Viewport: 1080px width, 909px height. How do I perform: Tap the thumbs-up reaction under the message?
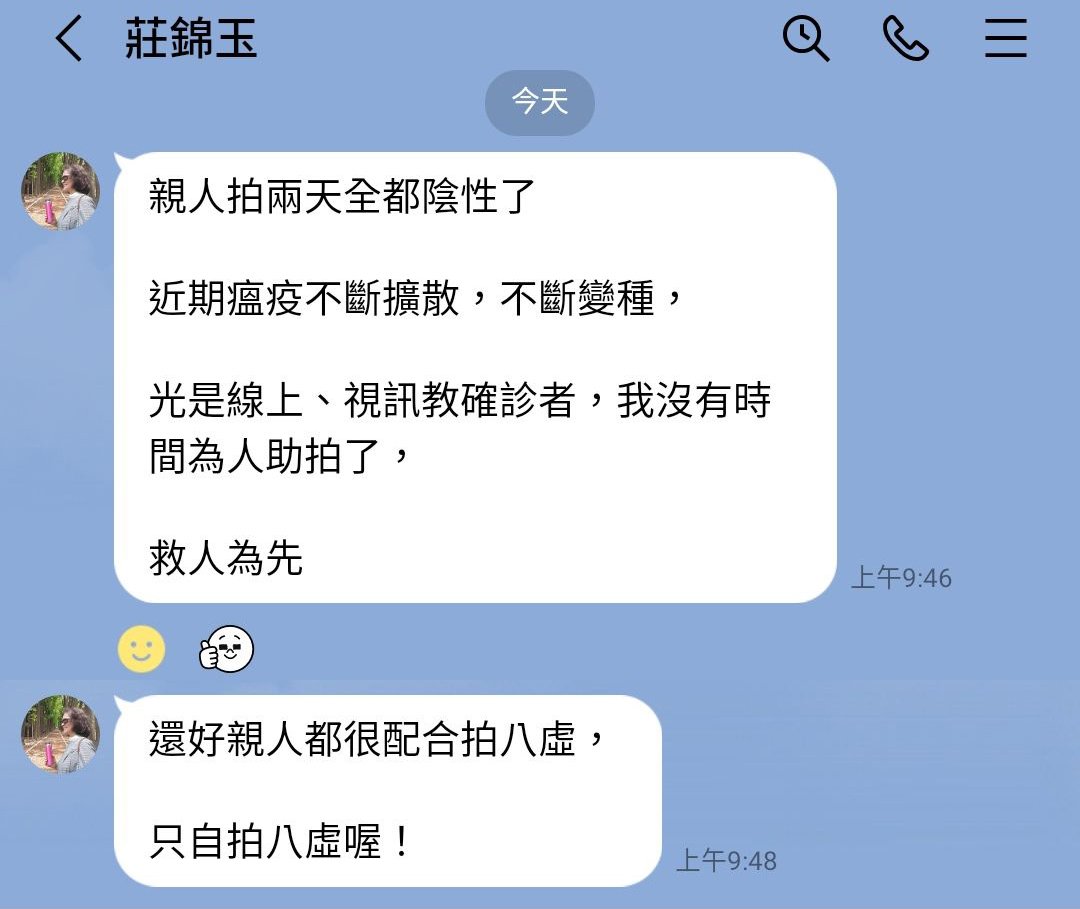[227, 649]
